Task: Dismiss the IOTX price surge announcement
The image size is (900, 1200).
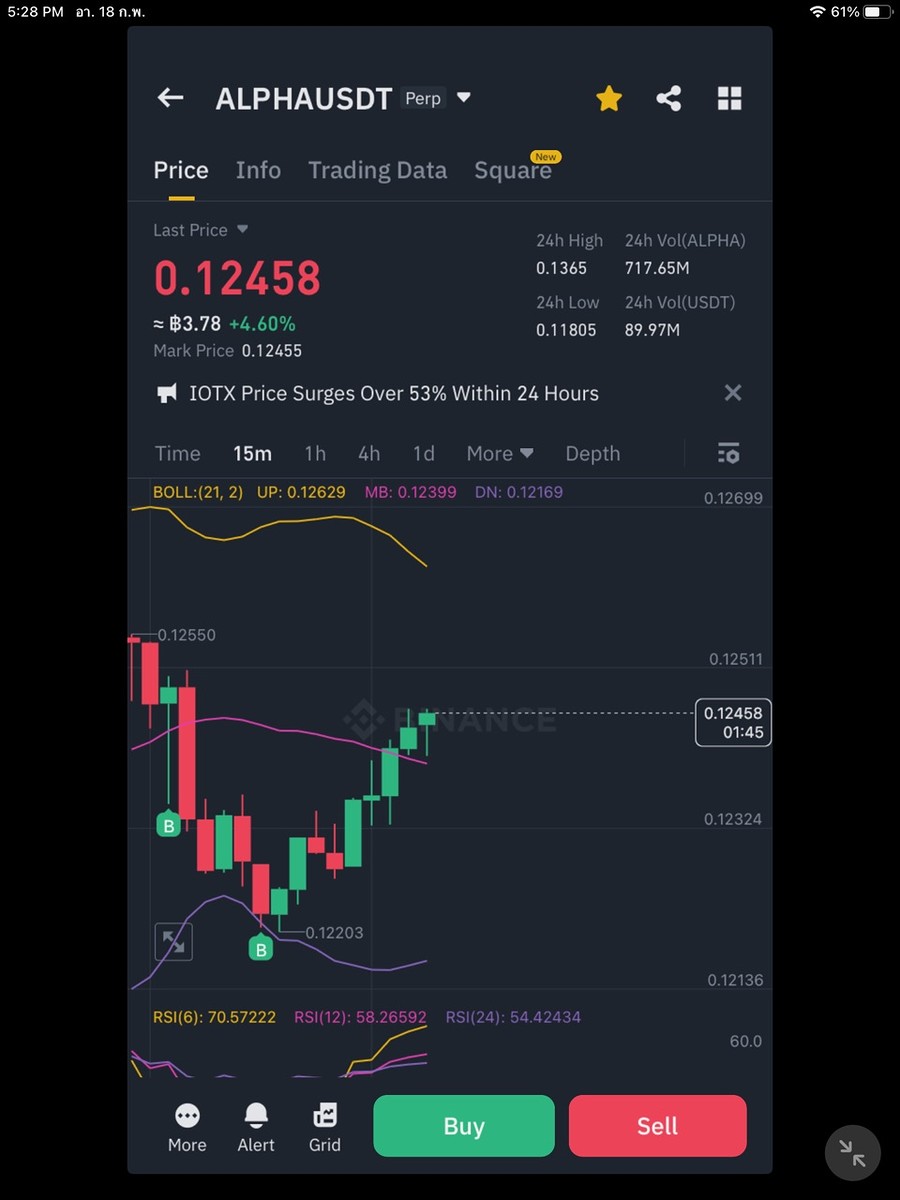Action: click(733, 393)
